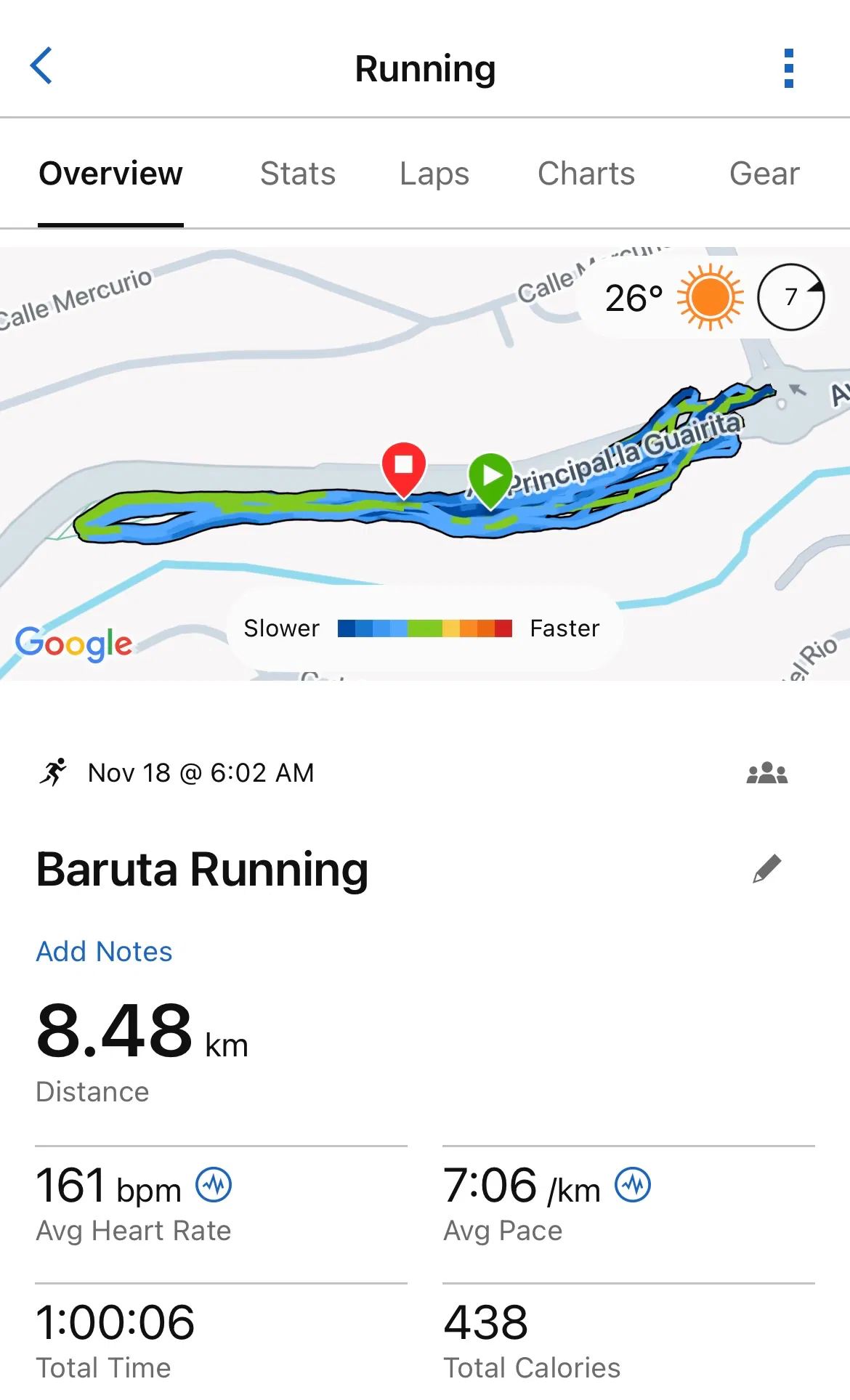Open the three-dot overflow menu
Screen dimensions: 850x1400
point(789,69)
